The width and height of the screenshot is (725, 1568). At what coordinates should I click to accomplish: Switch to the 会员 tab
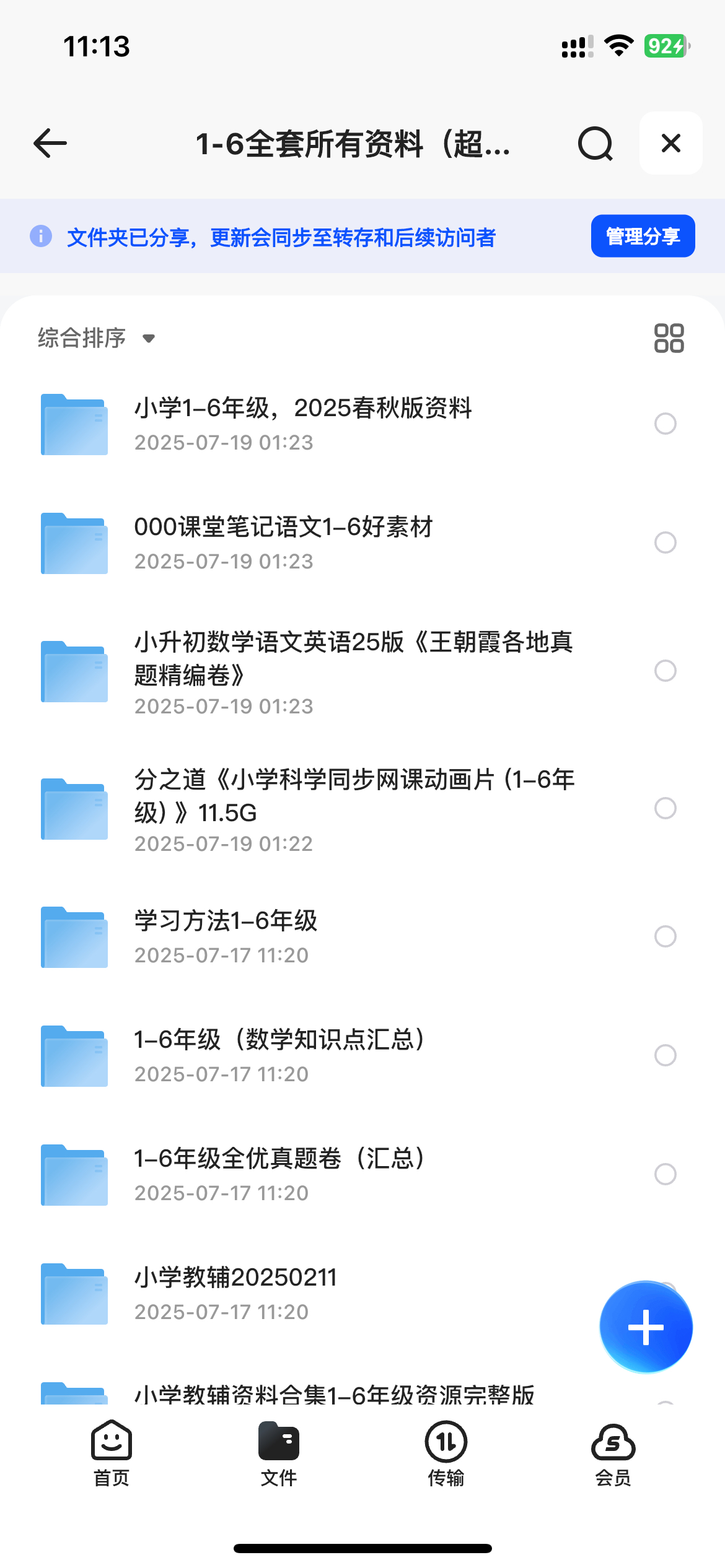pos(613,1453)
